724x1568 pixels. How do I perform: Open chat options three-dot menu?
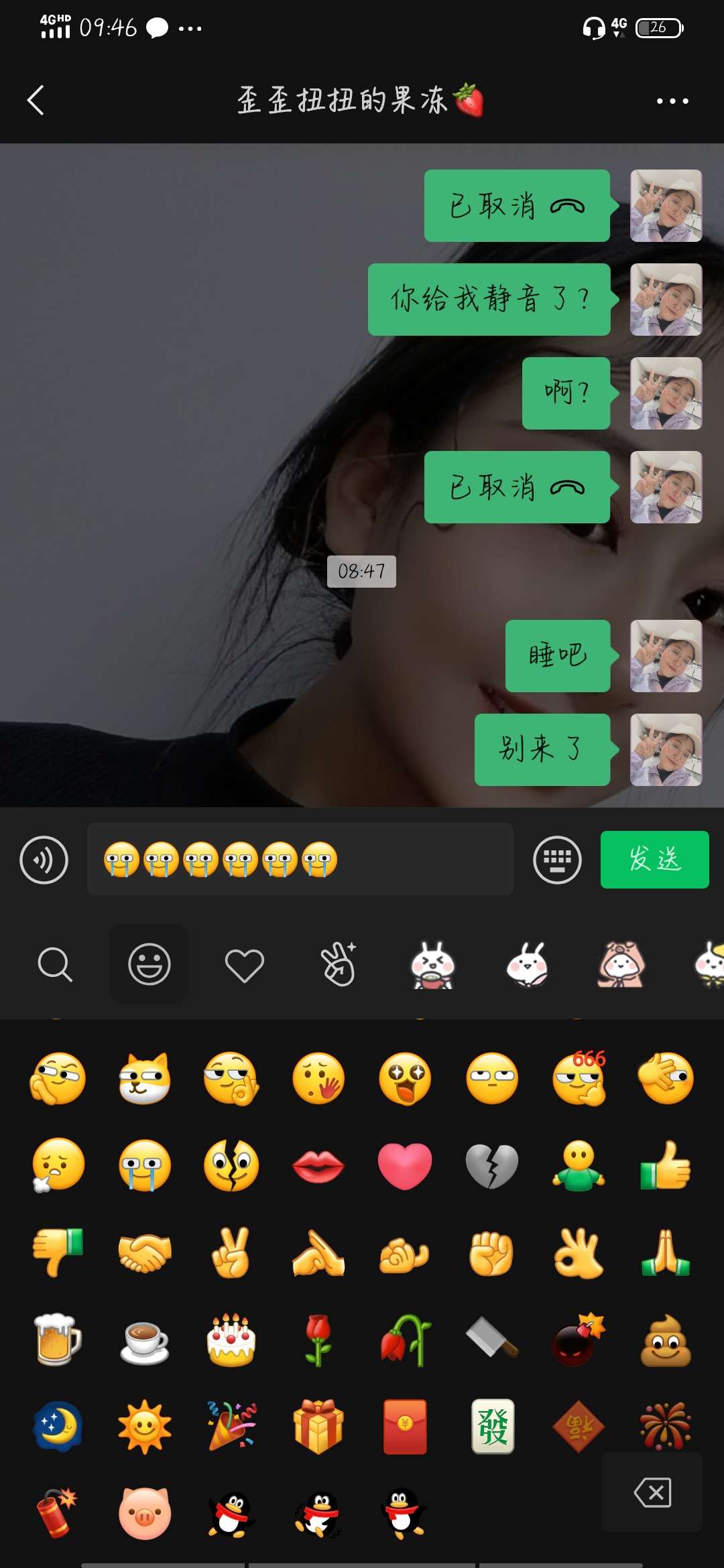pos(672,101)
